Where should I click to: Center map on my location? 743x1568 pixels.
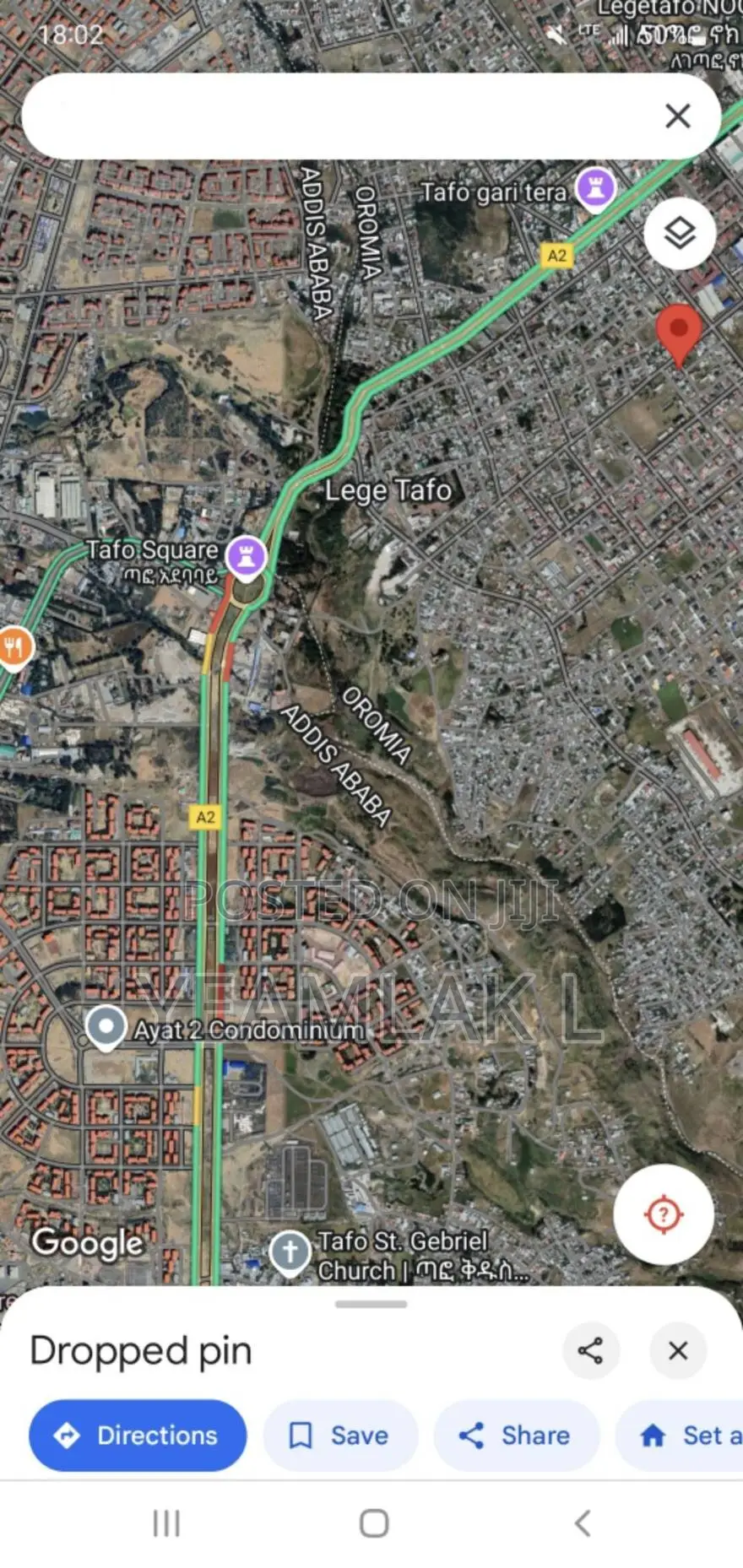(664, 1214)
